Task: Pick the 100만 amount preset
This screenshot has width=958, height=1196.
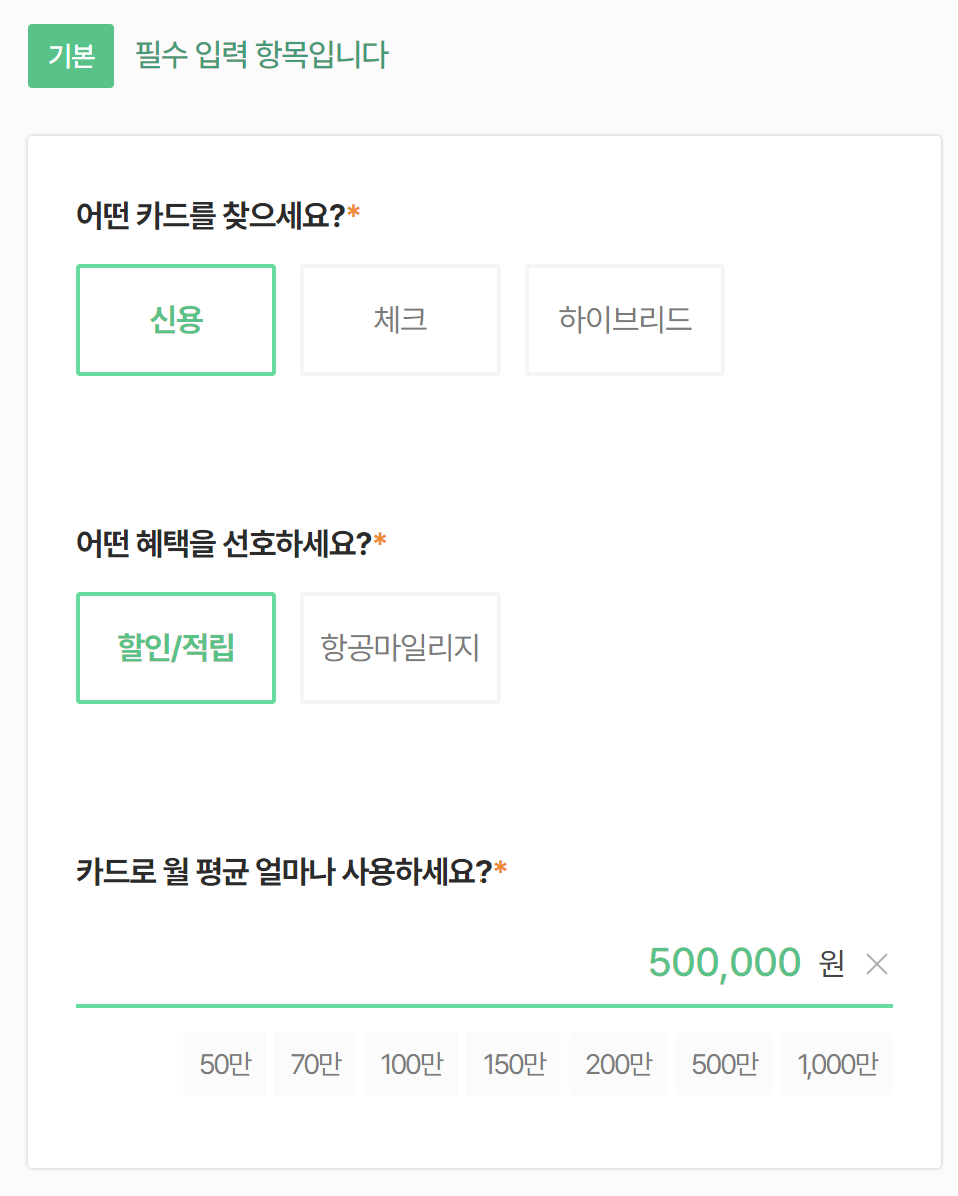Action: [x=411, y=1063]
